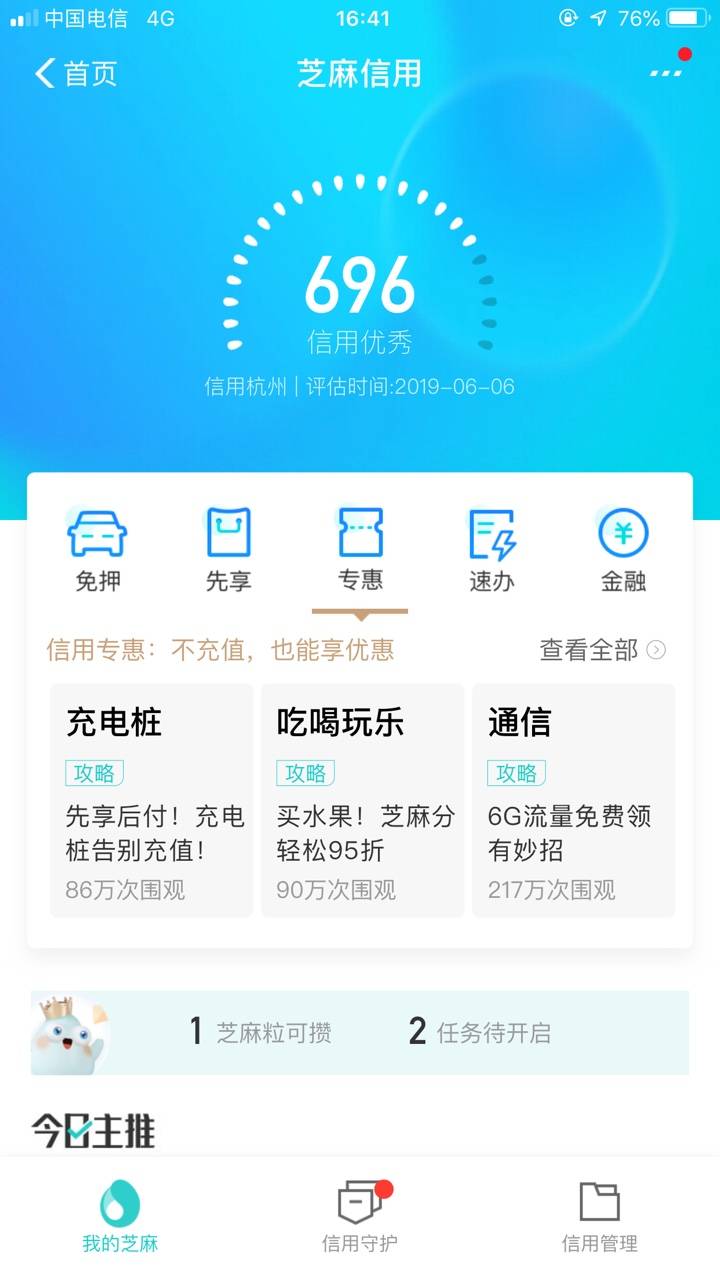Open the 充电桩 guide card
Screen dimensions: 720x1280
[151, 800]
